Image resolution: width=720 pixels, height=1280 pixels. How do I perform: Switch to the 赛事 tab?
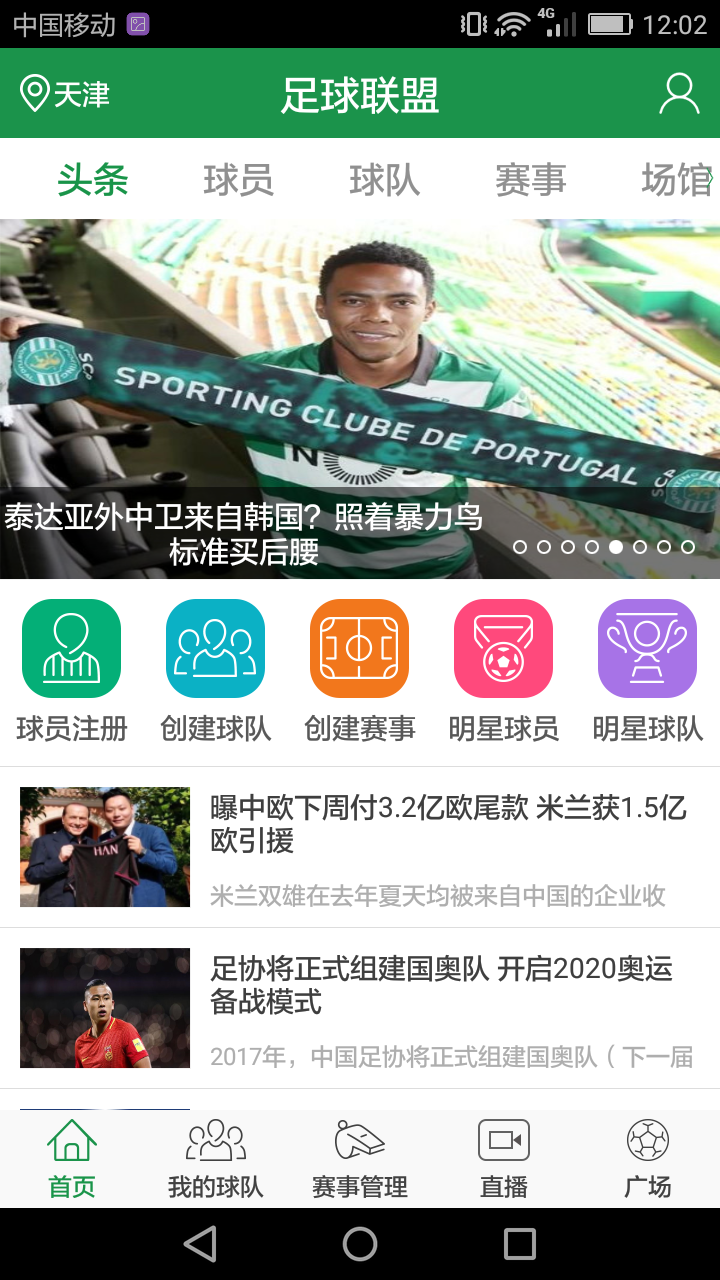[530, 180]
